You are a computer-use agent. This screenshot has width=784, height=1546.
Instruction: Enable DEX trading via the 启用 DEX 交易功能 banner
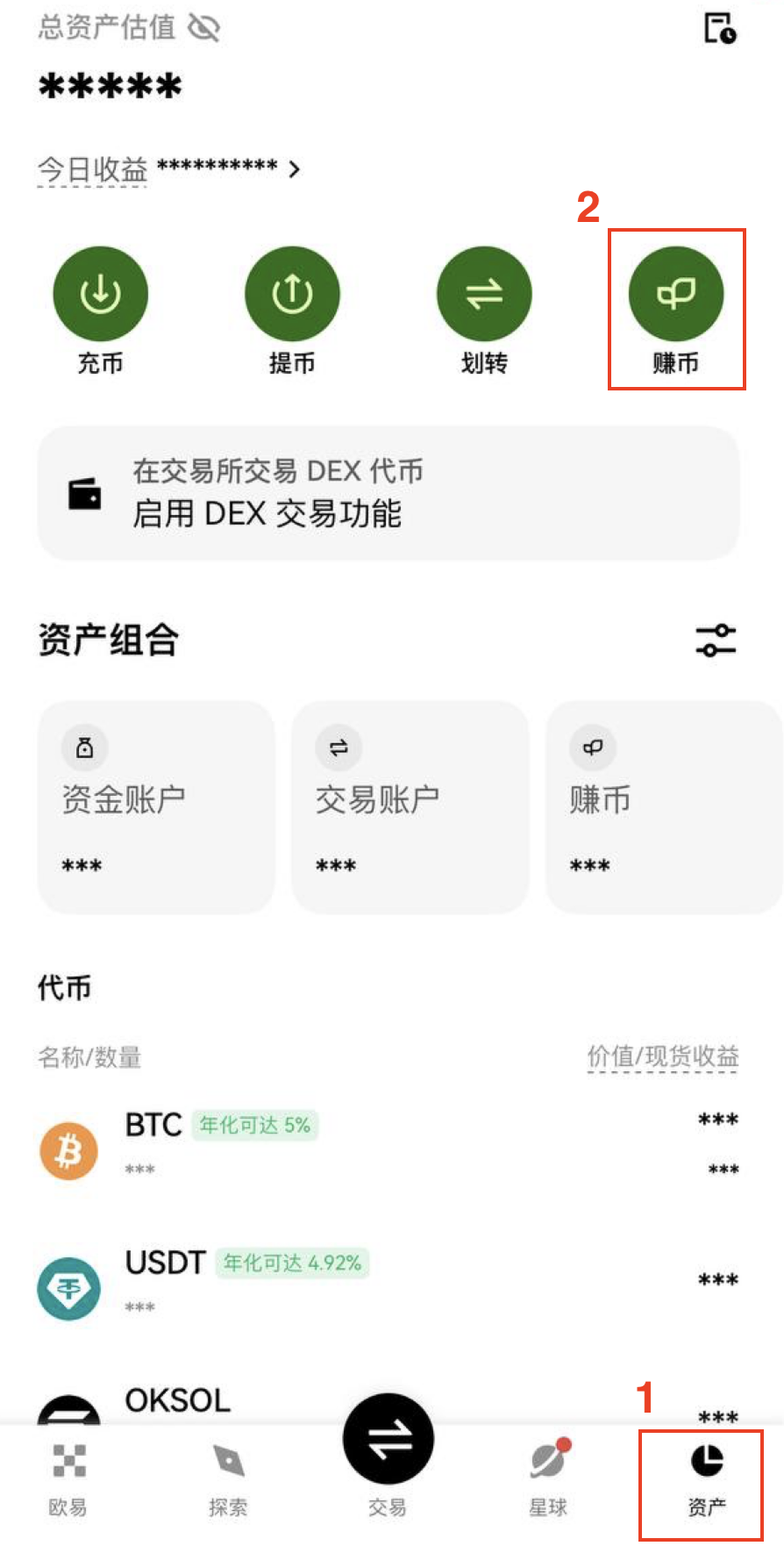[x=388, y=493]
